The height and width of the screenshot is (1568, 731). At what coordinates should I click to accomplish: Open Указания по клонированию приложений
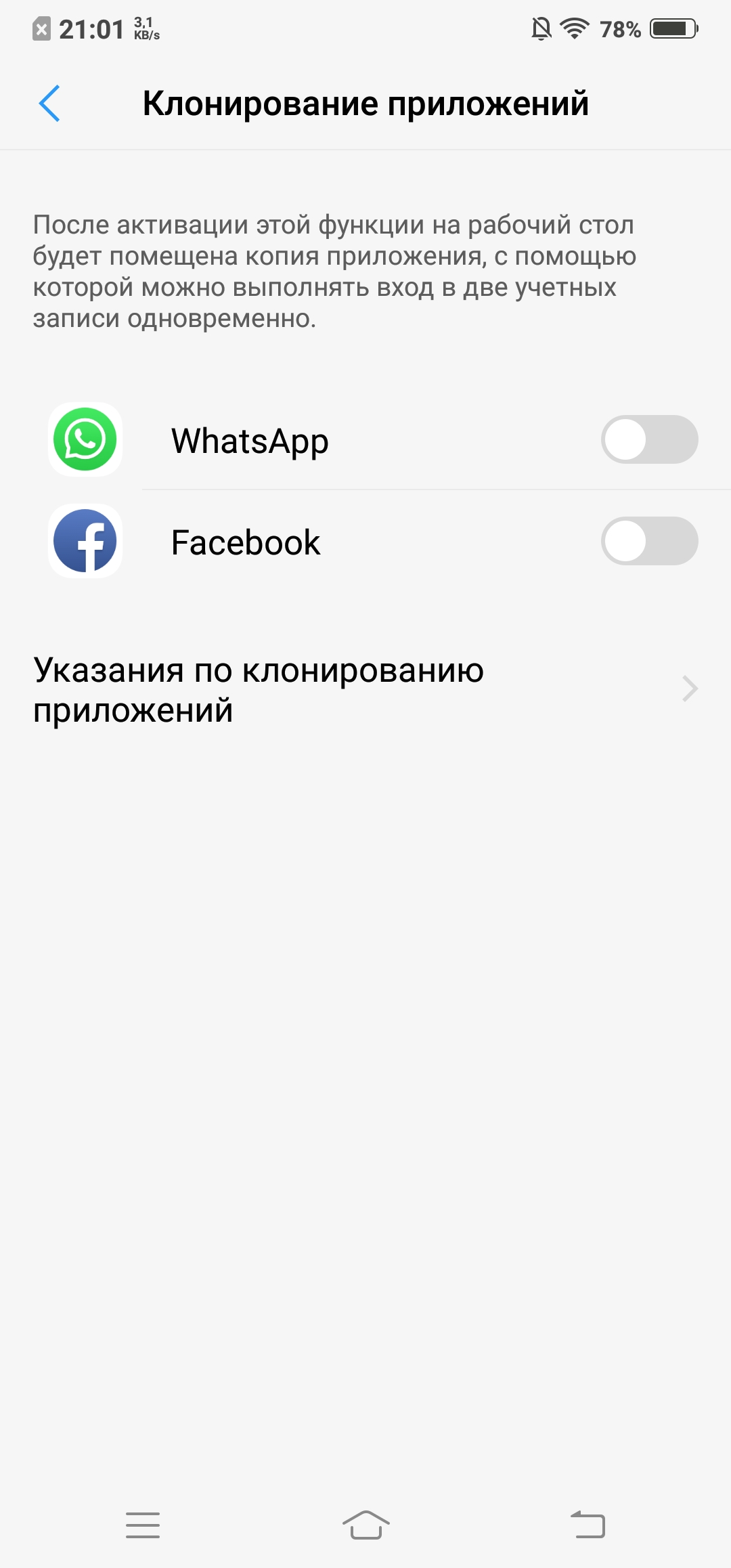point(365,689)
